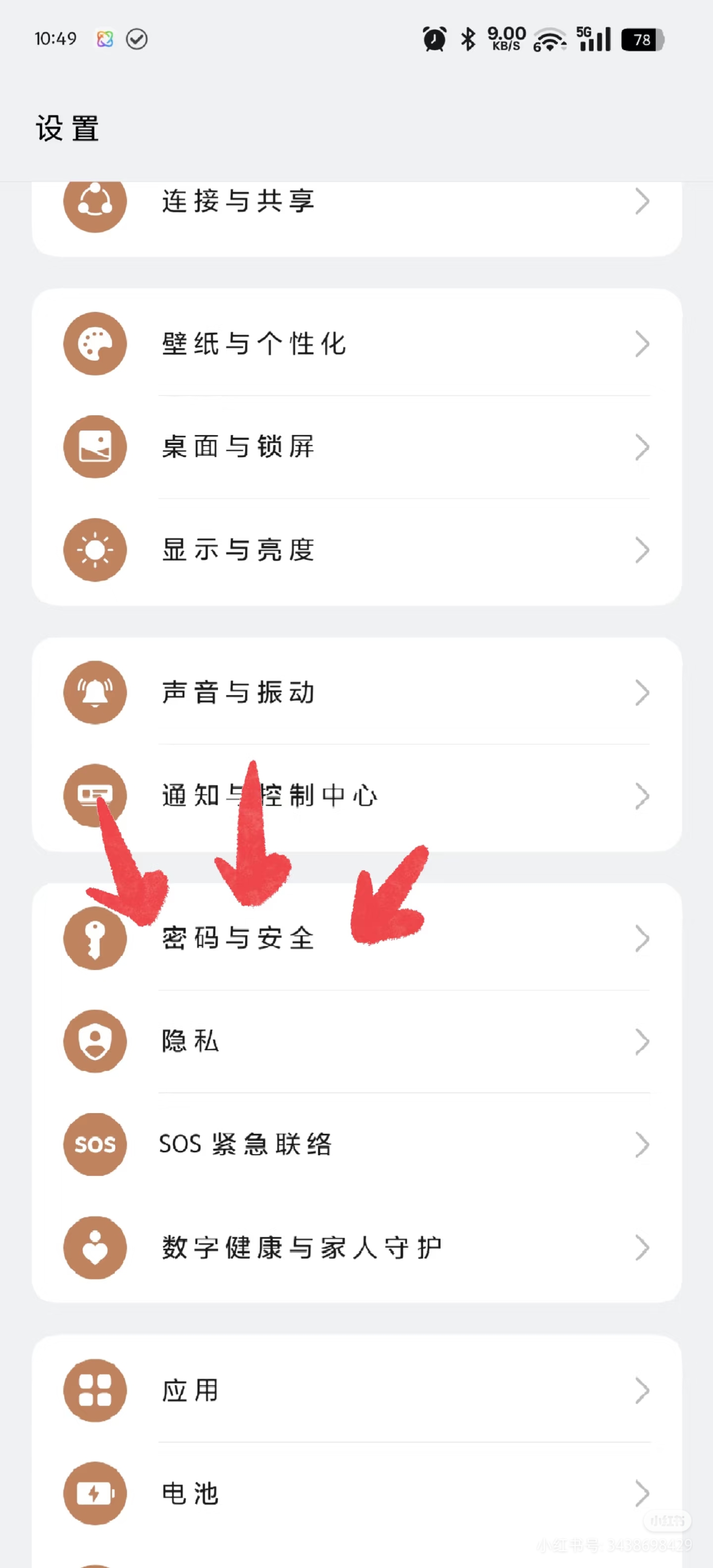Open 隐私 settings
This screenshot has width=713, height=1568.
click(356, 1041)
